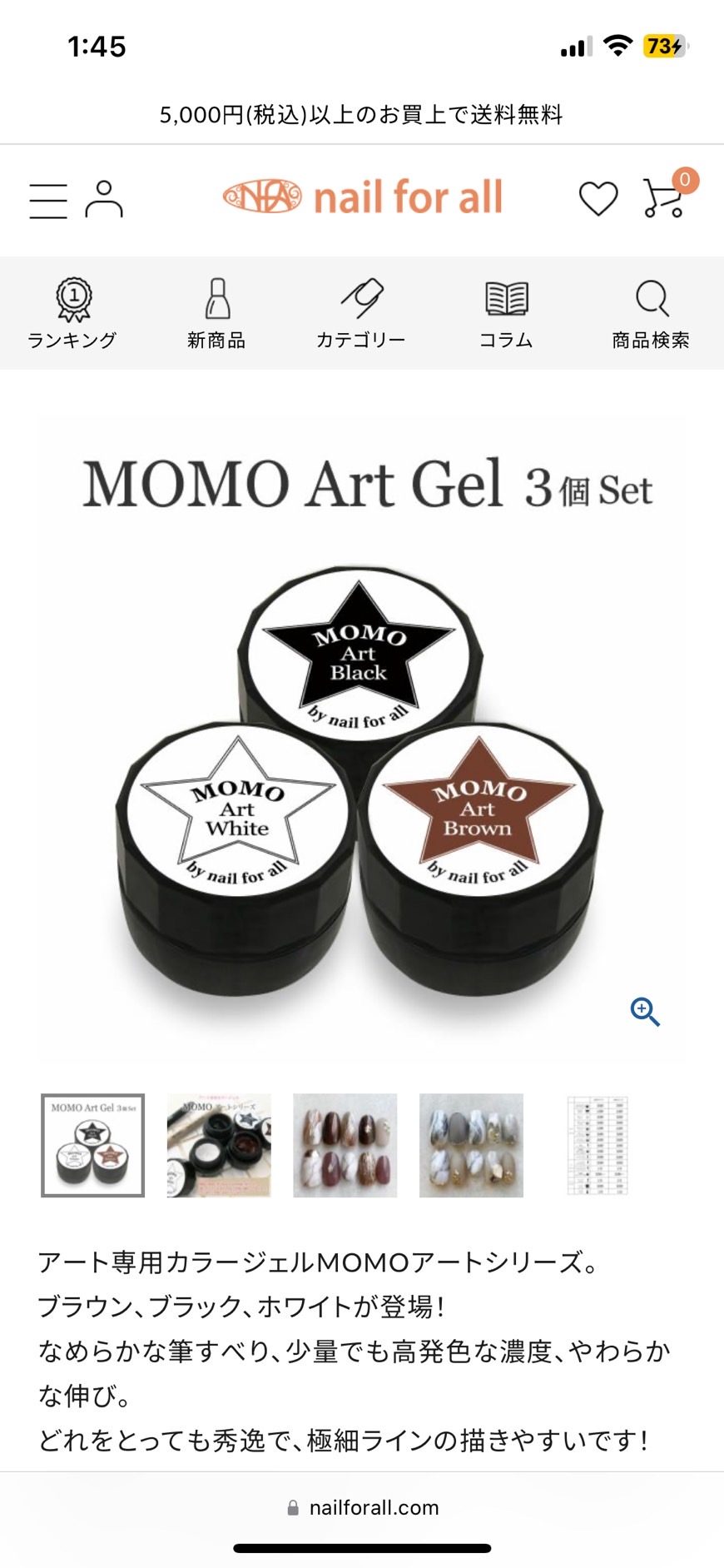
Task: Tap the nailforall.com address bar
Action: pyautogui.click(x=363, y=1507)
